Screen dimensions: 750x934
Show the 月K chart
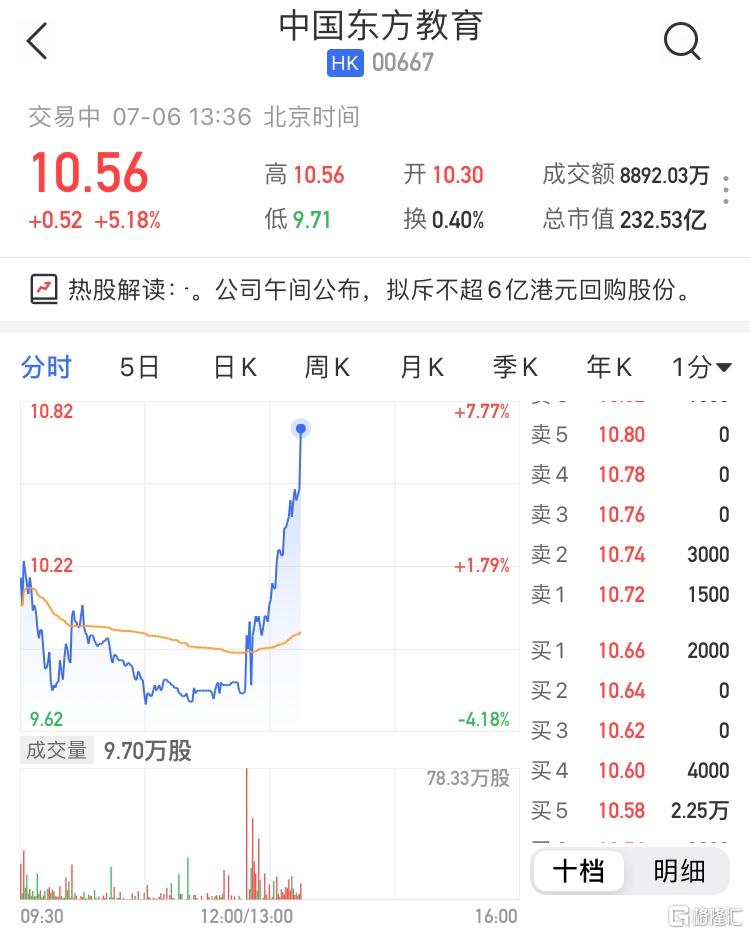pyautogui.click(x=421, y=367)
